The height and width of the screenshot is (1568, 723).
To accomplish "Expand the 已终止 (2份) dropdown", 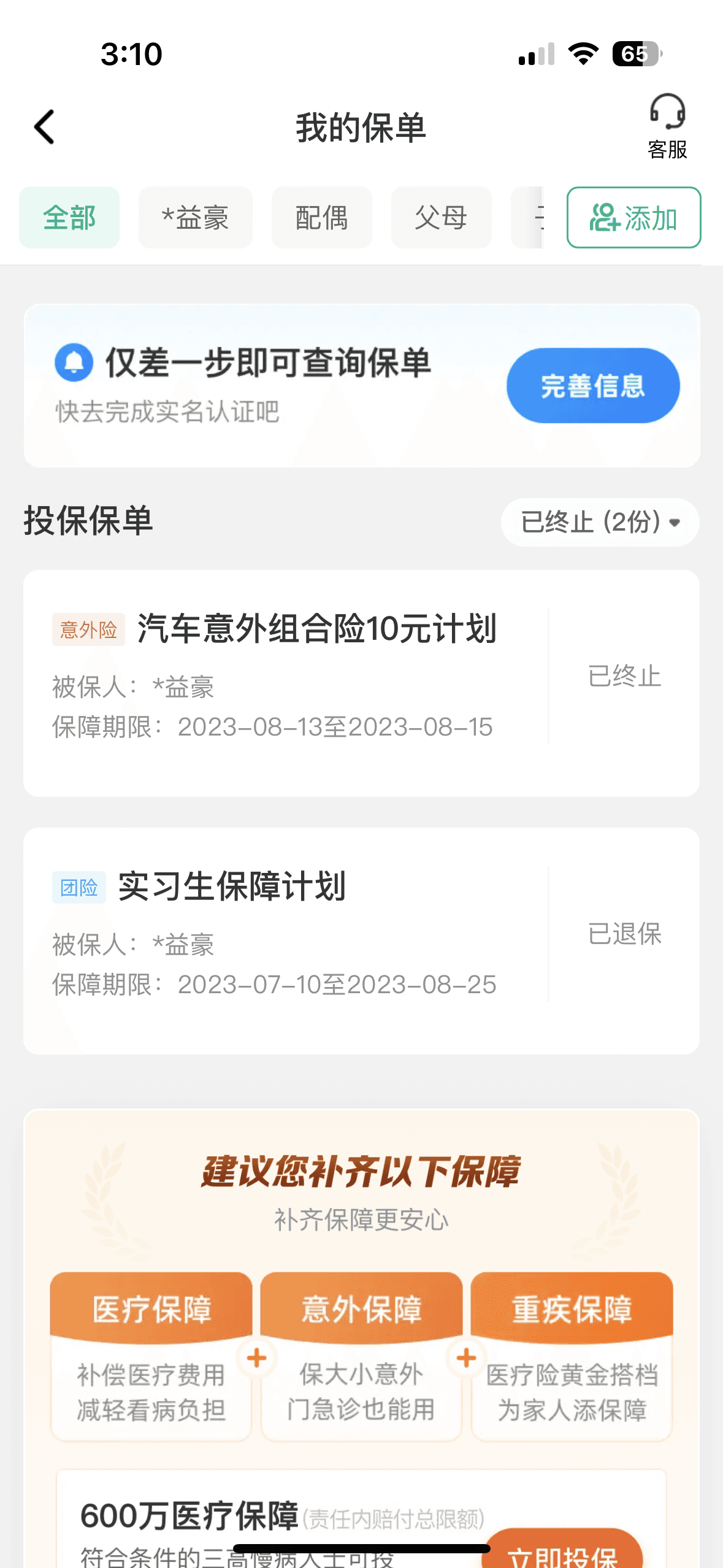I will 600,523.
